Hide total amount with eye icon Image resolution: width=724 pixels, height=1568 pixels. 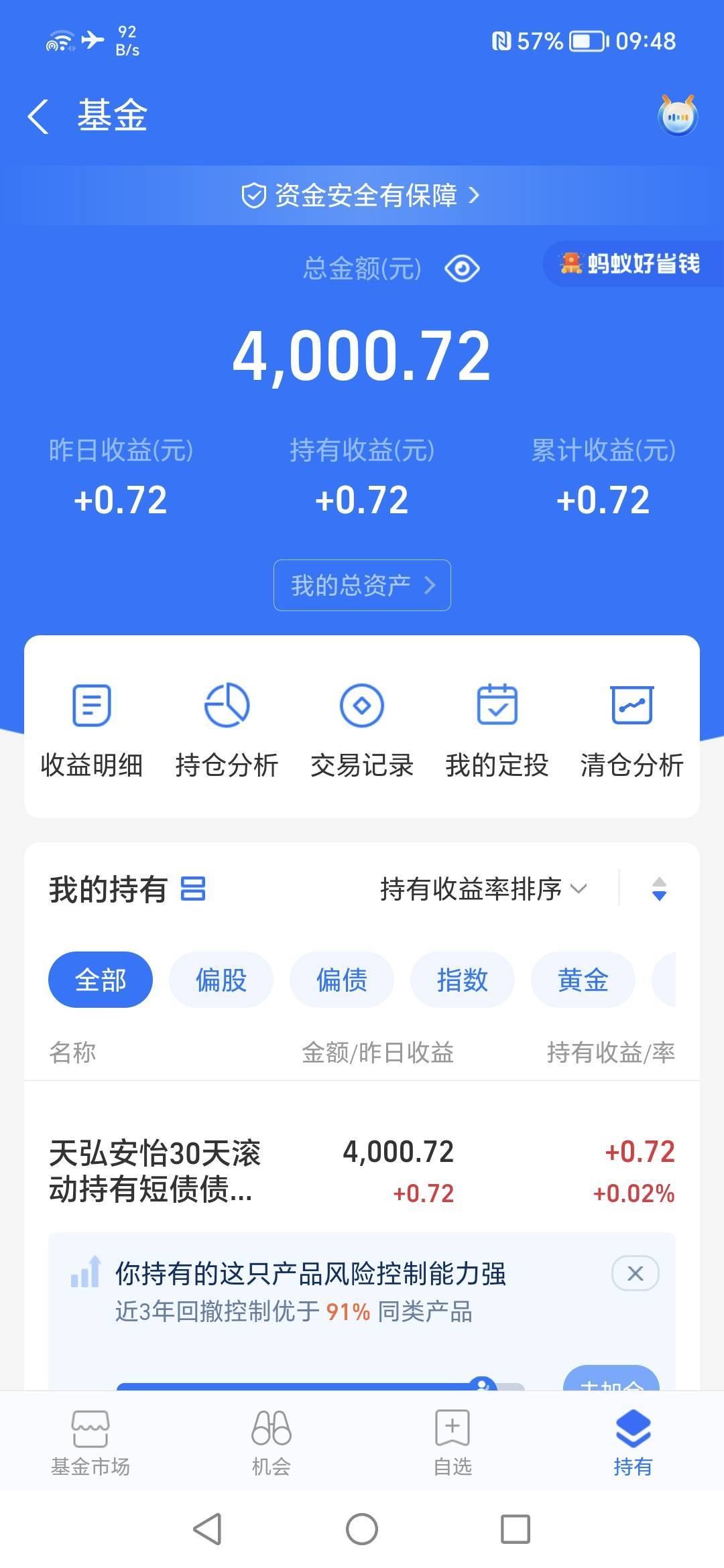click(462, 269)
